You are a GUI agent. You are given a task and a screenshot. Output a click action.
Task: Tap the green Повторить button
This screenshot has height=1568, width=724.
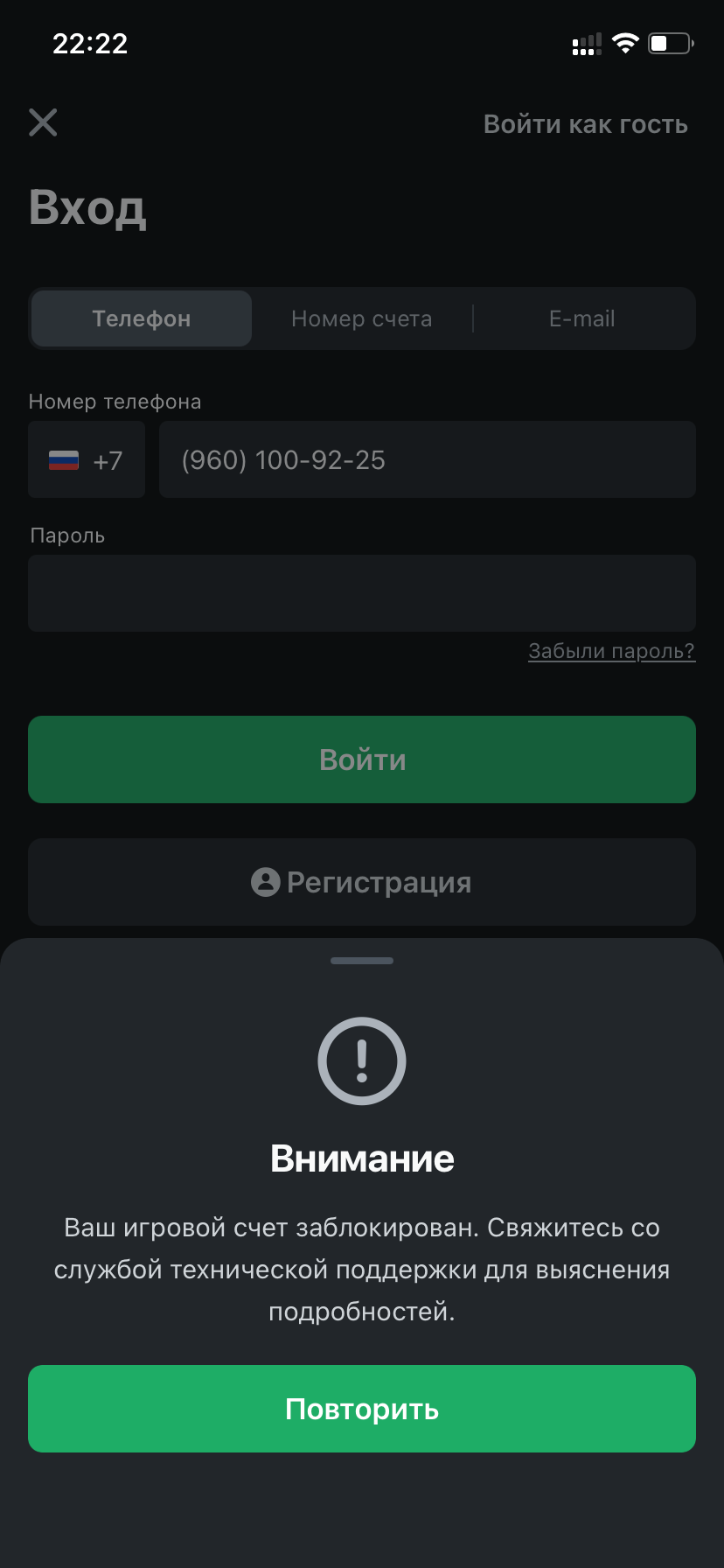pyautogui.click(x=362, y=1409)
